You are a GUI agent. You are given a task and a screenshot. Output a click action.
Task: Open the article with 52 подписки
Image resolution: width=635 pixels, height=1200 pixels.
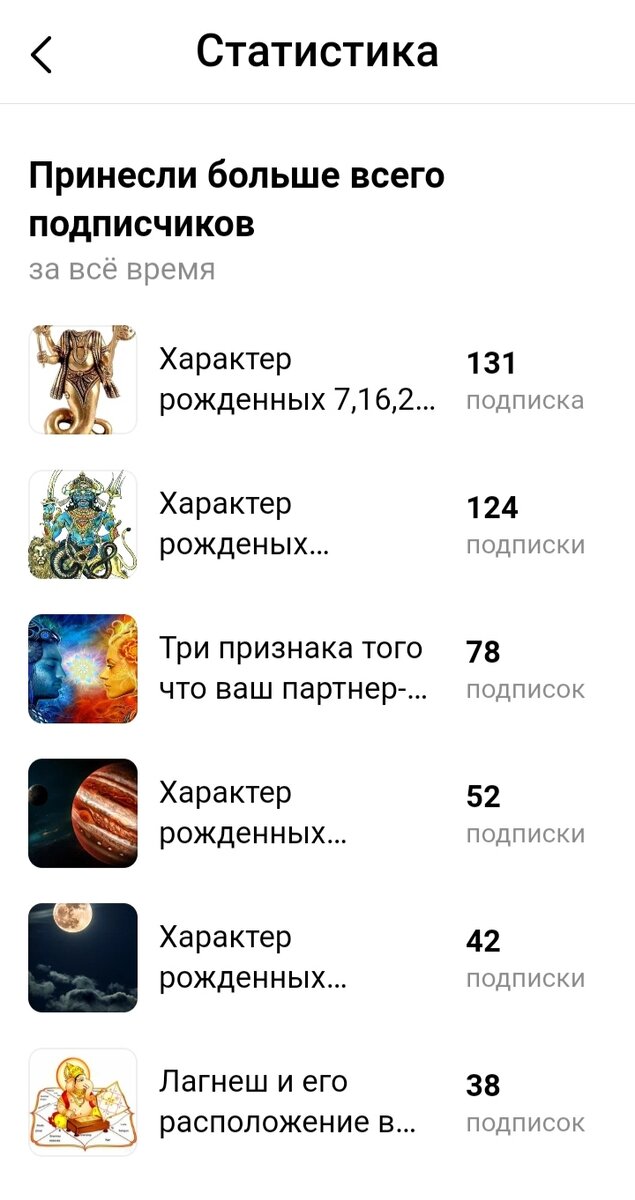297,813
